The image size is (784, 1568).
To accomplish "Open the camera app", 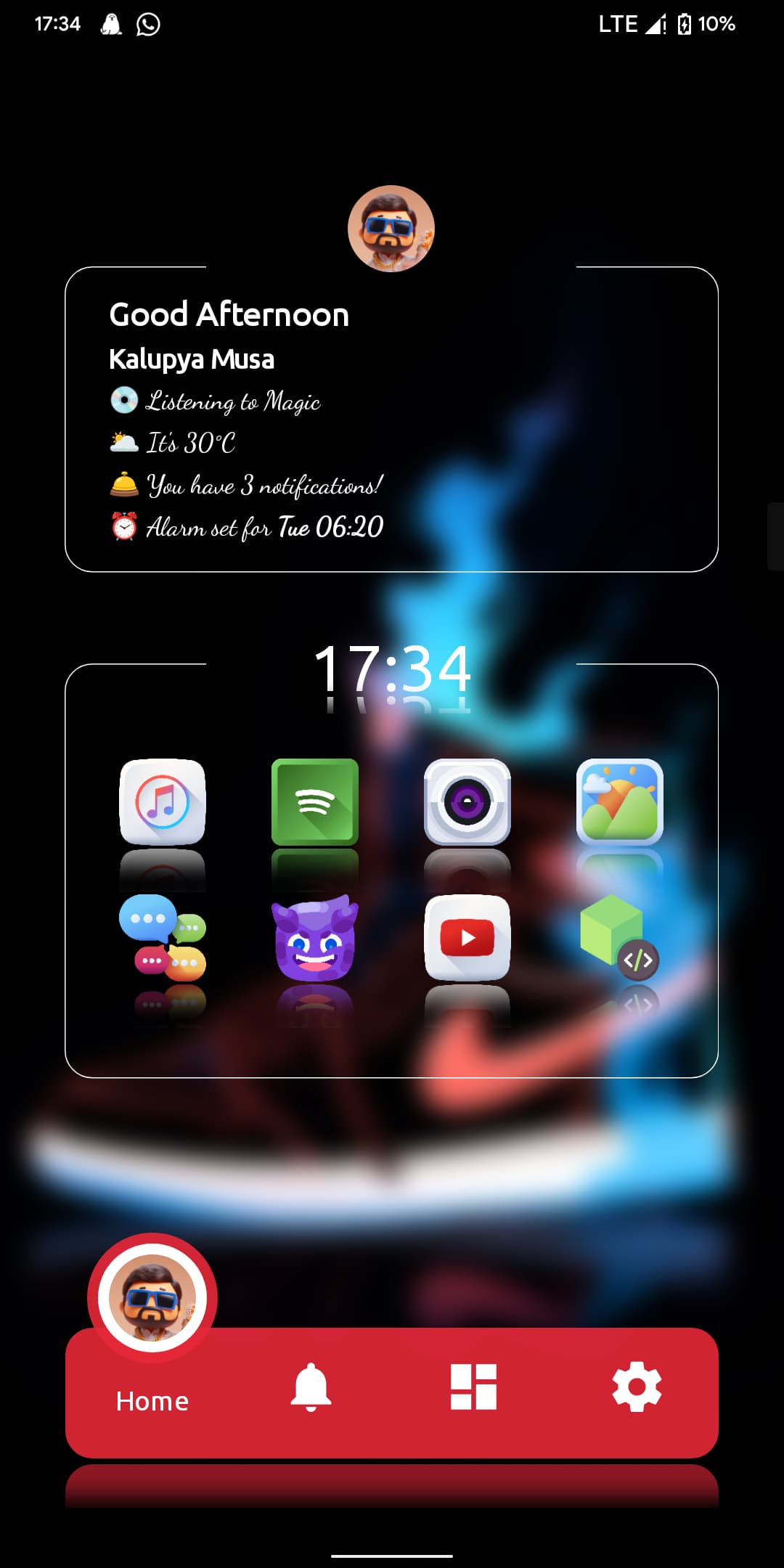I will pos(467,801).
